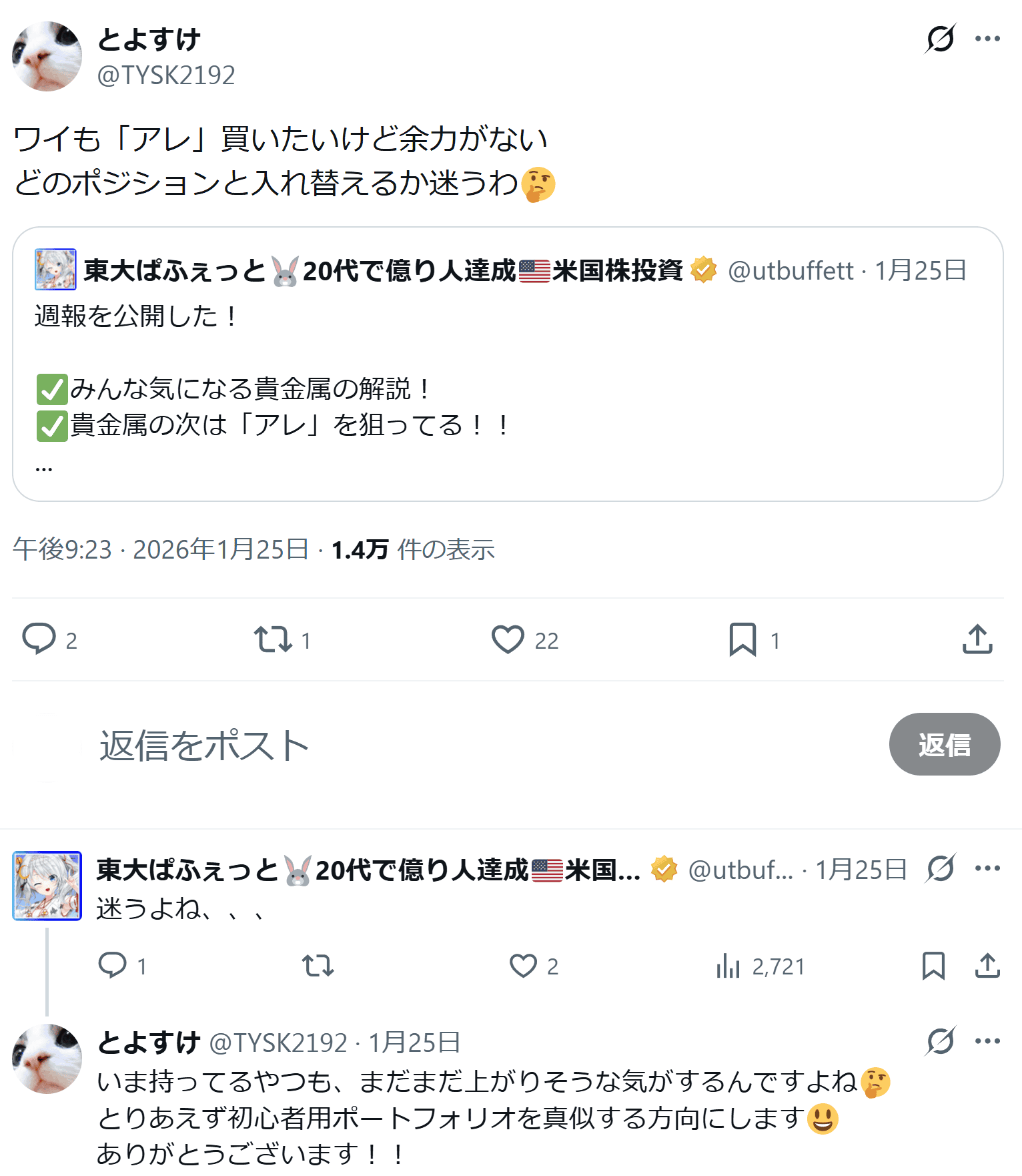Reply to the 迷うよね comment
Screen dimensions: 1022x1176
pyautogui.click(x=113, y=965)
